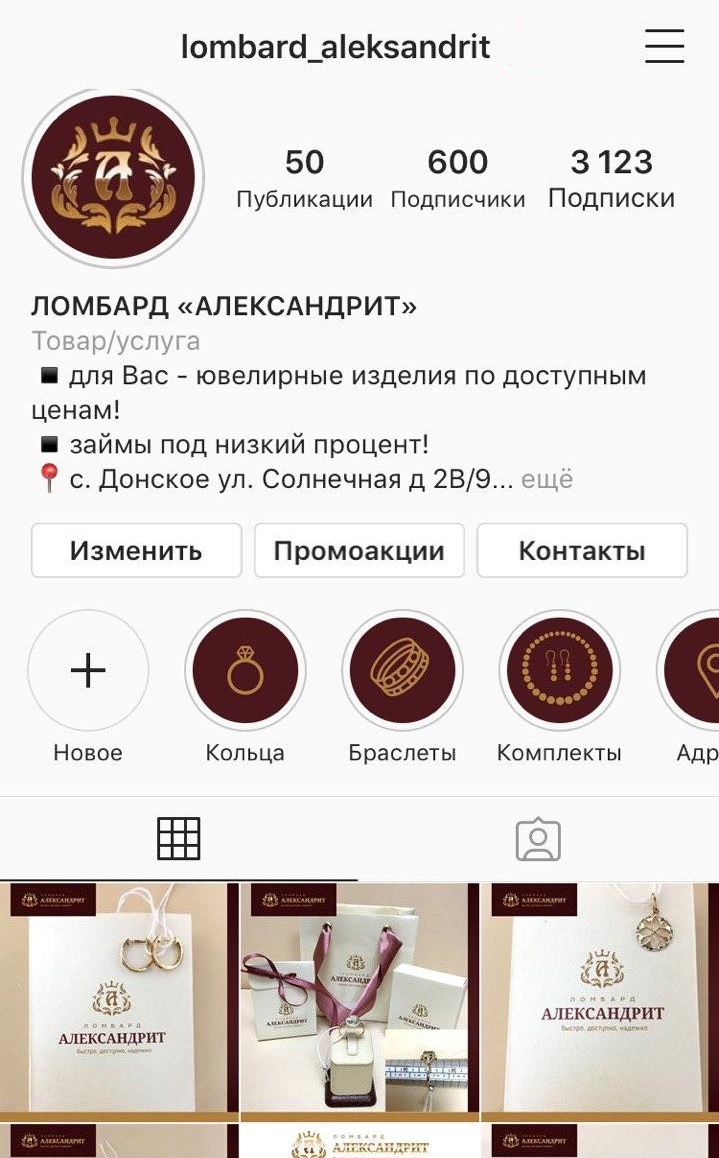The image size is (719, 1158).
Task: Tap the Изменить button
Action: [137, 550]
